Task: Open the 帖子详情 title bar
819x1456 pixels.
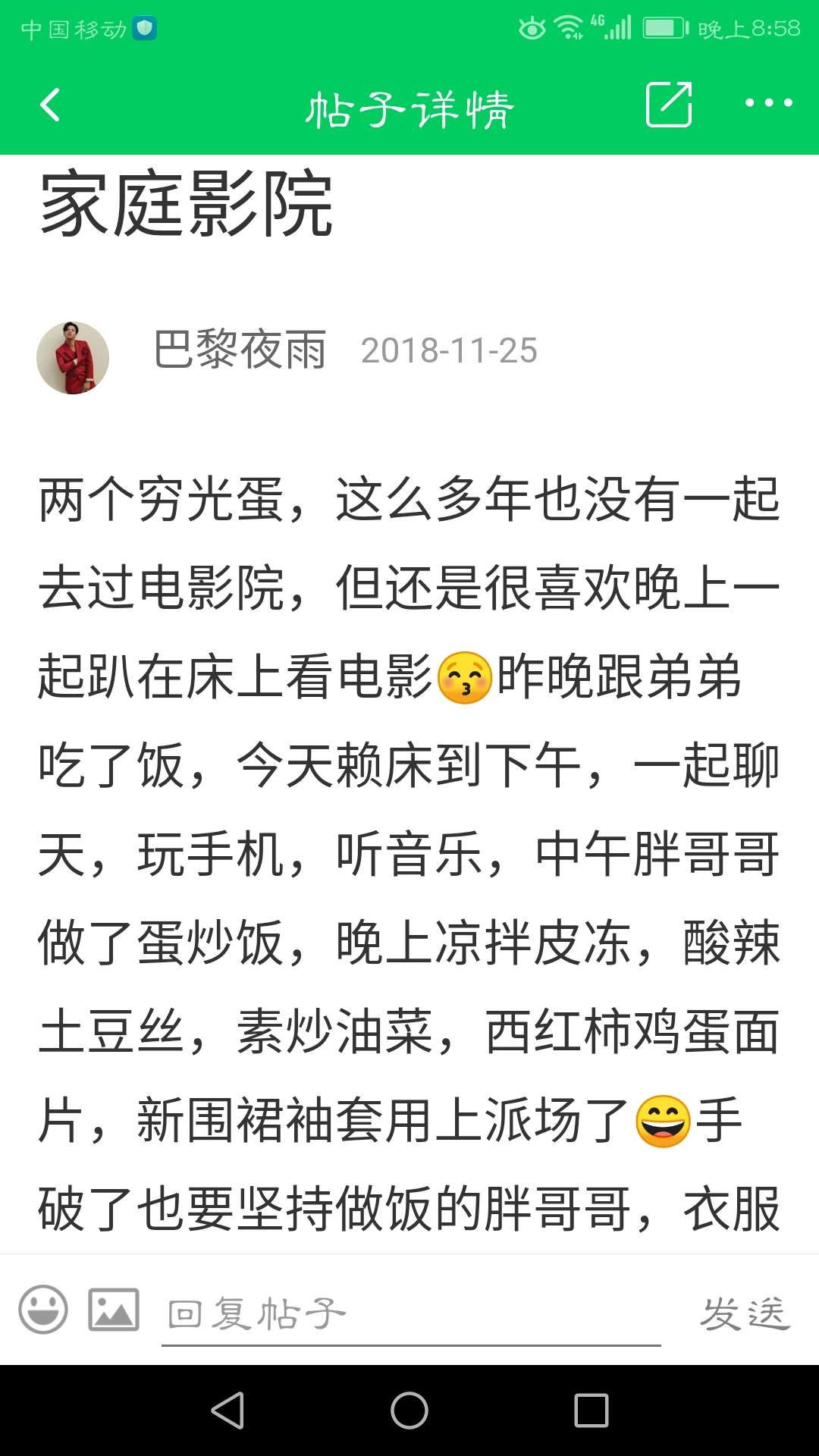Action: coord(409,106)
